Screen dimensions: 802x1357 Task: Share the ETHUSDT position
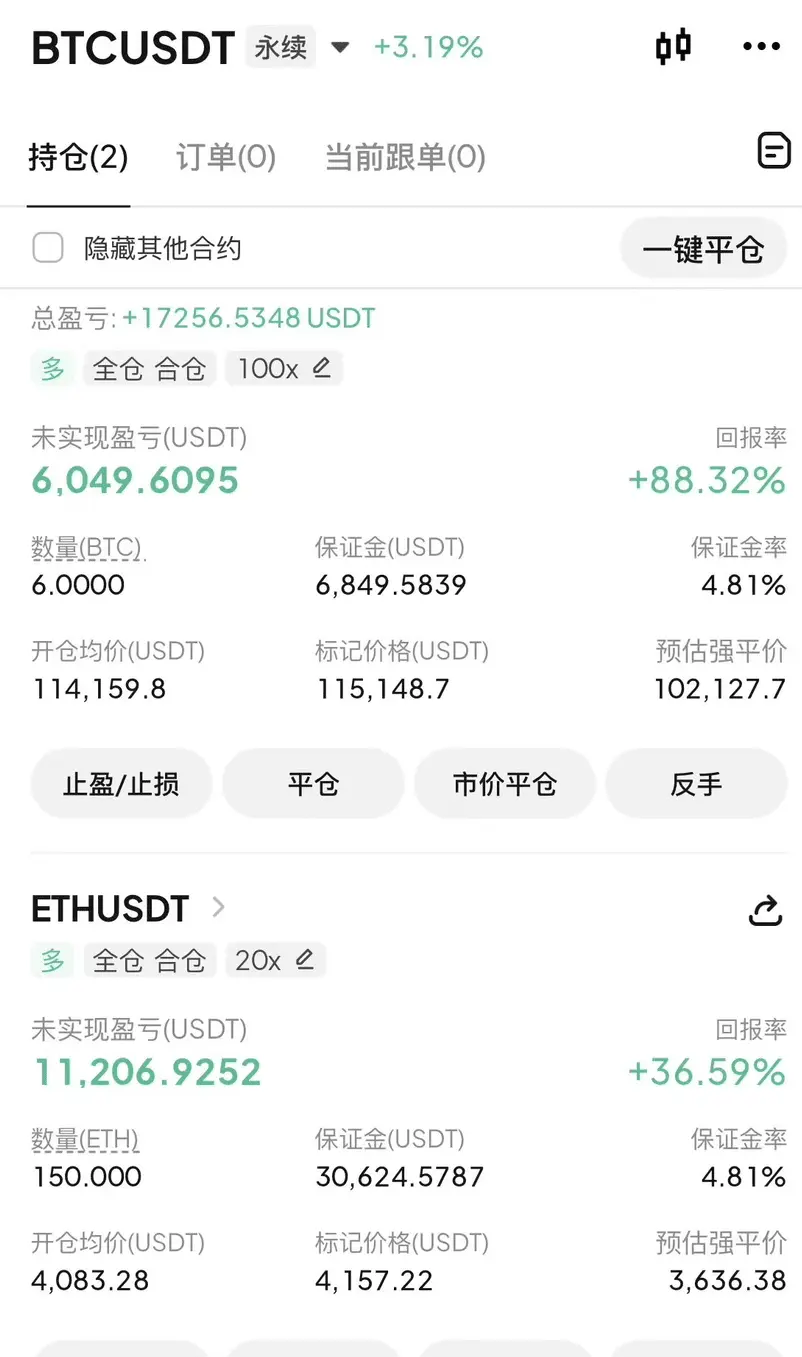[765, 910]
